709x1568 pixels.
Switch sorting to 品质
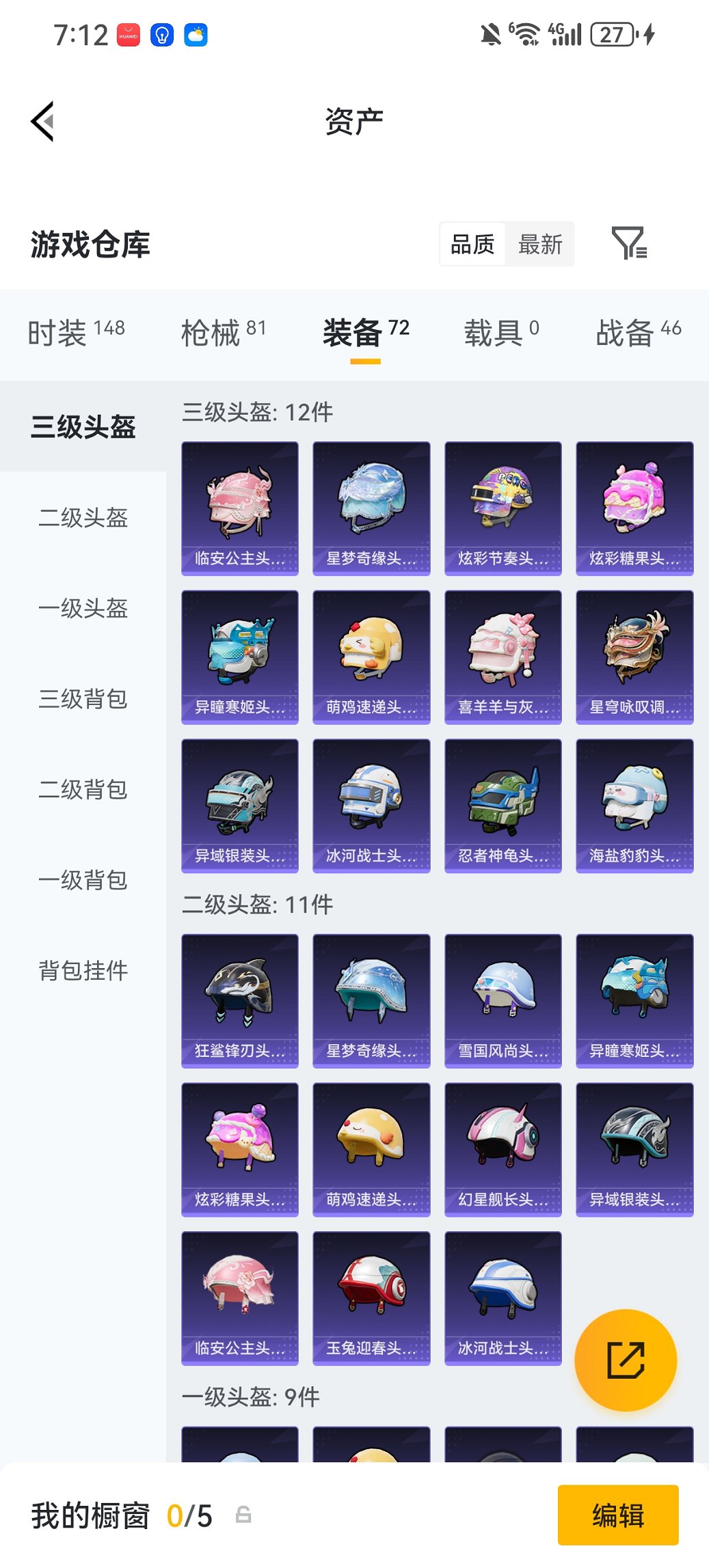click(473, 244)
